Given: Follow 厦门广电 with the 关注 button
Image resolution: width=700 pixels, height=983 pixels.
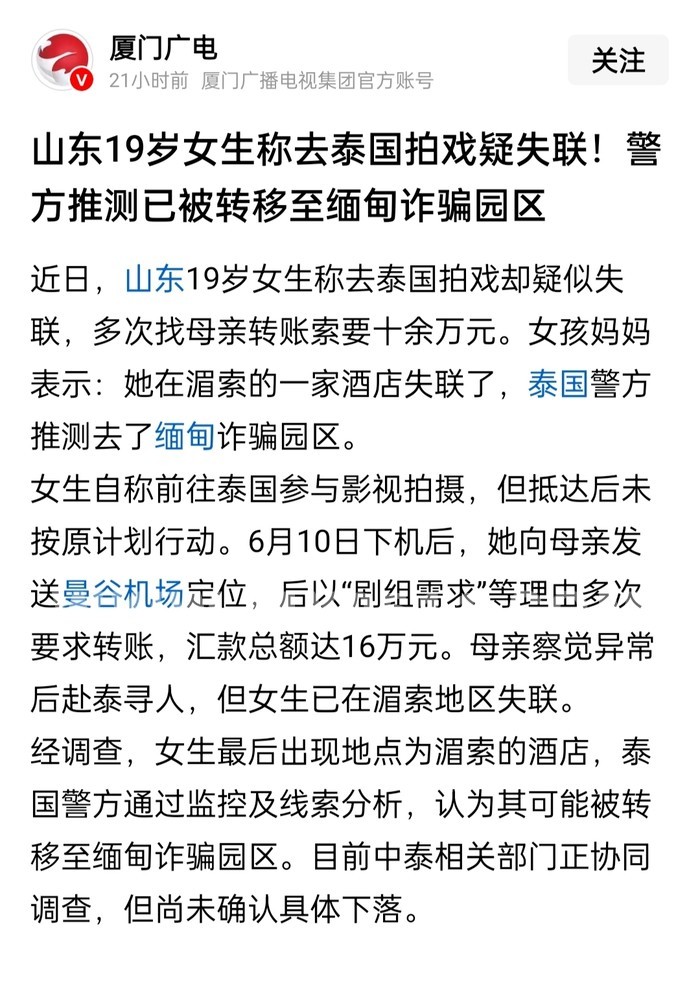Looking at the screenshot, I should click(x=618, y=60).
